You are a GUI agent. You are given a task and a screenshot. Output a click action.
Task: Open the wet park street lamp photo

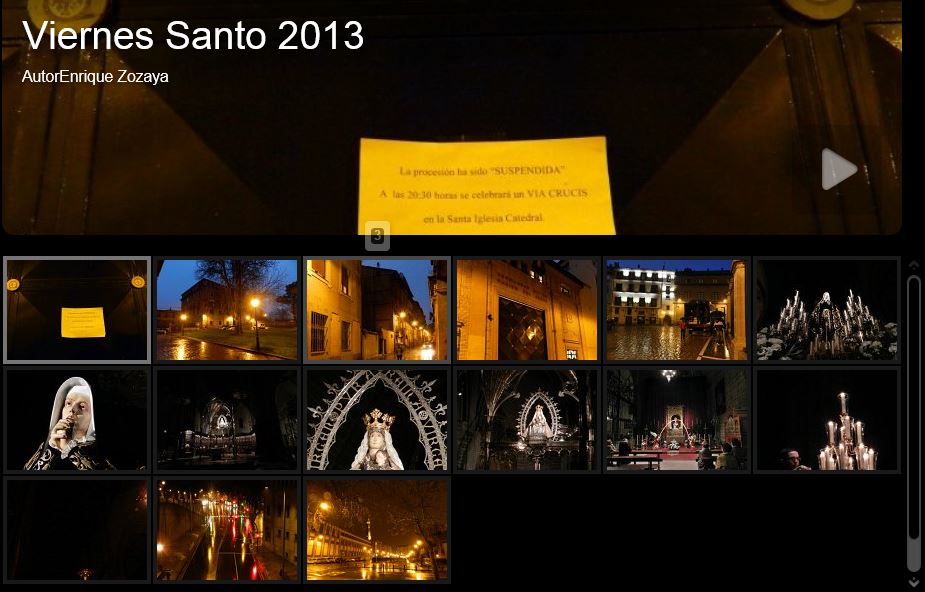[227, 310]
